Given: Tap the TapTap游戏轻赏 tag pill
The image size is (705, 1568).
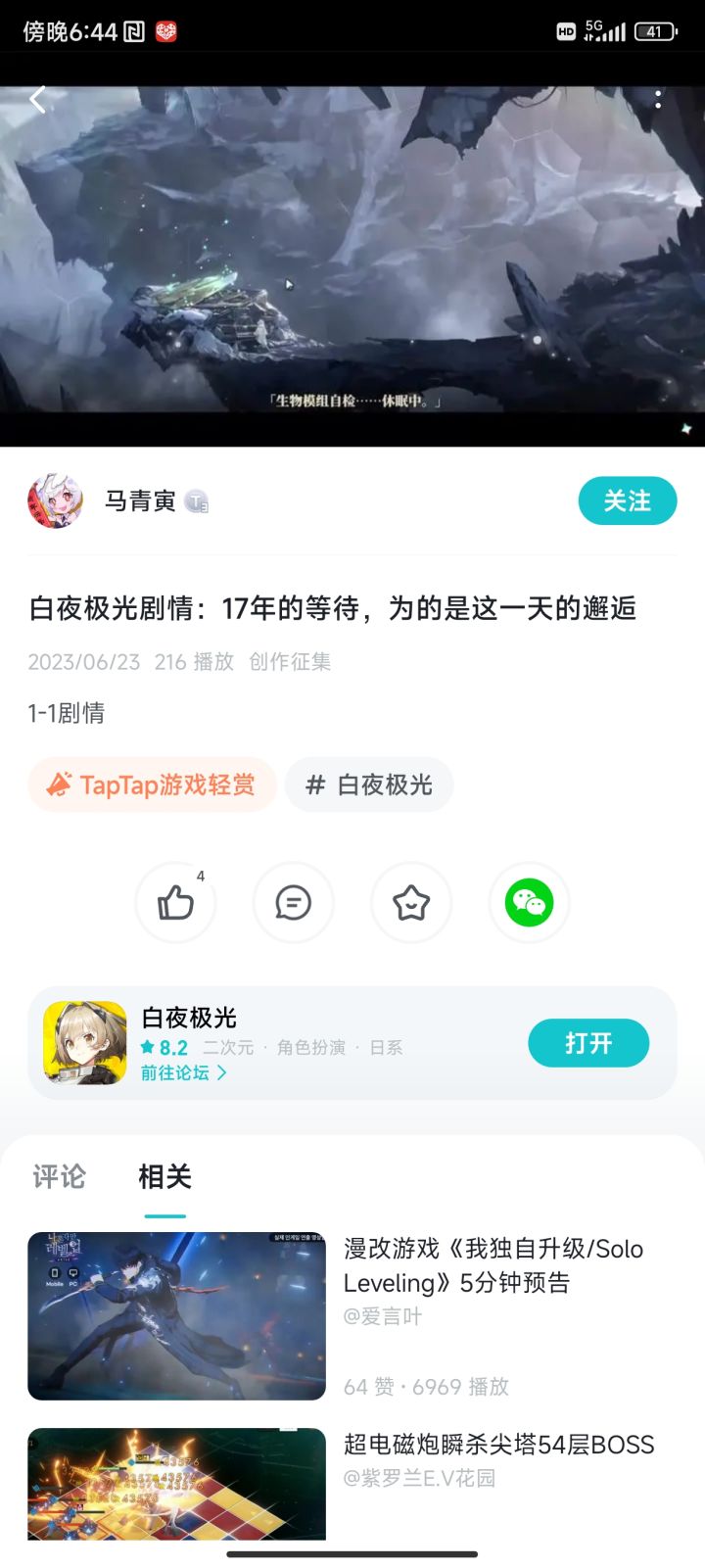Looking at the screenshot, I should click(x=152, y=784).
